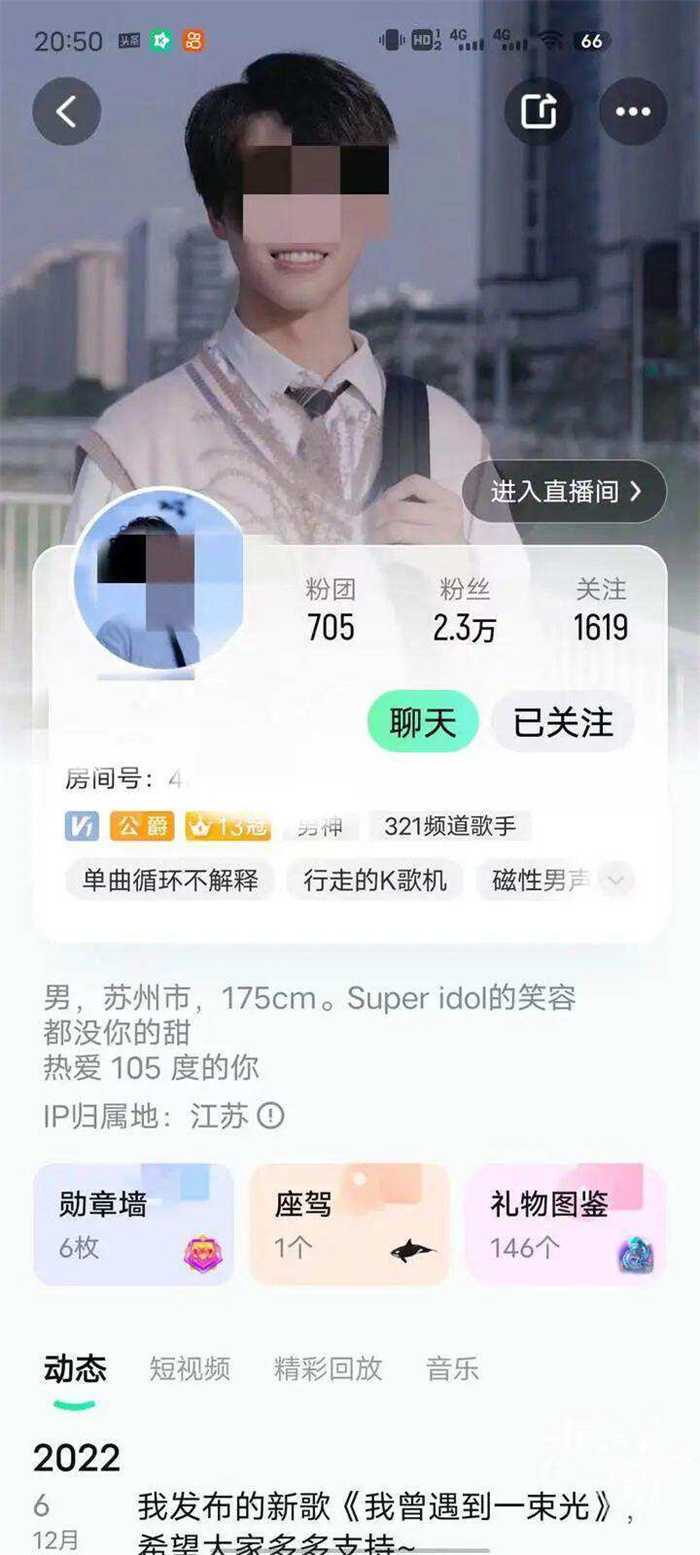View the 粉团 fan group count
This screenshot has height=1555, width=700.
331,610
